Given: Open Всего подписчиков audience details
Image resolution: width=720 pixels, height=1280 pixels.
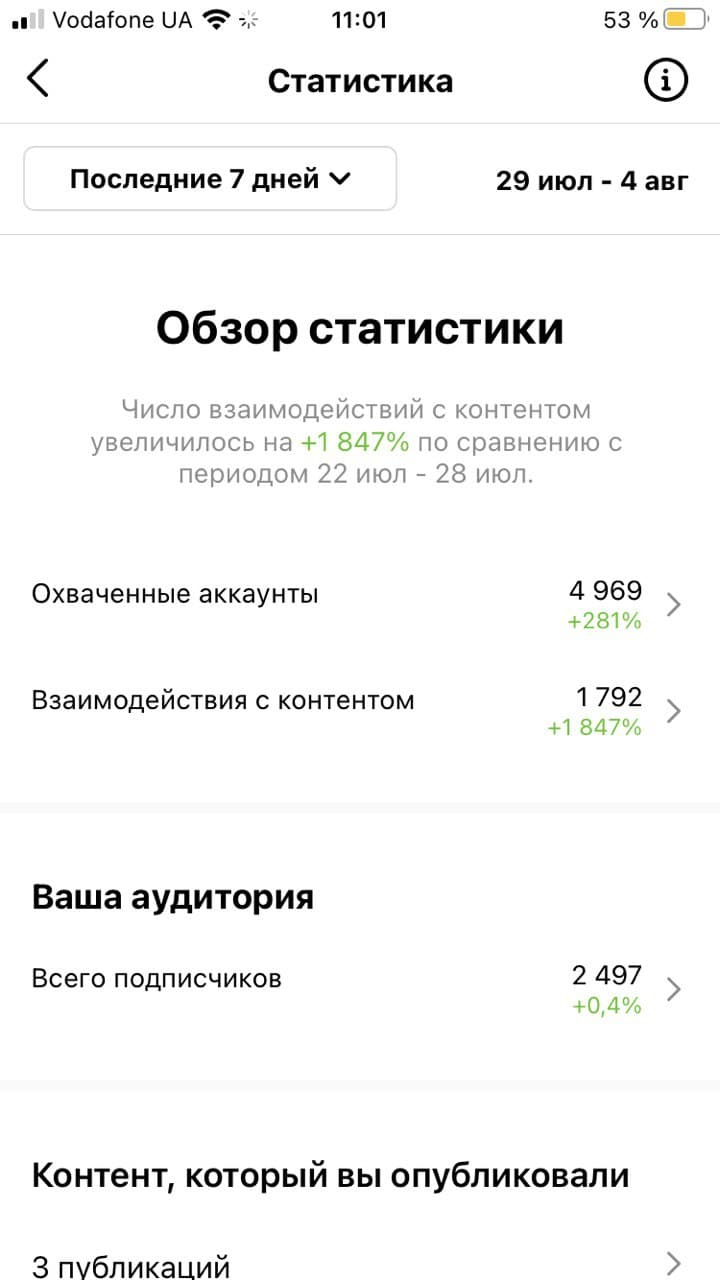Looking at the screenshot, I should [x=358, y=988].
